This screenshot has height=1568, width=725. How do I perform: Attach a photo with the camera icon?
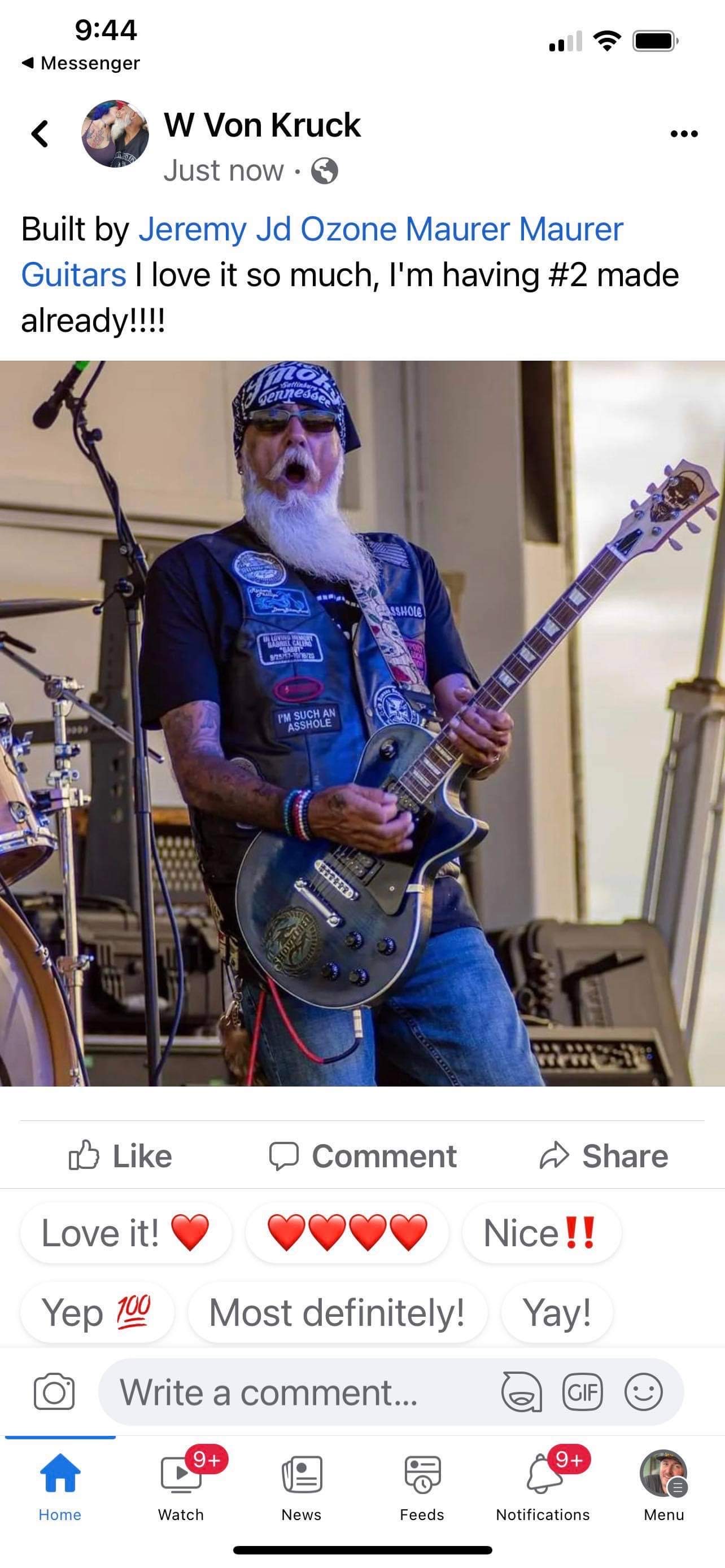(x=54, y=1392)
